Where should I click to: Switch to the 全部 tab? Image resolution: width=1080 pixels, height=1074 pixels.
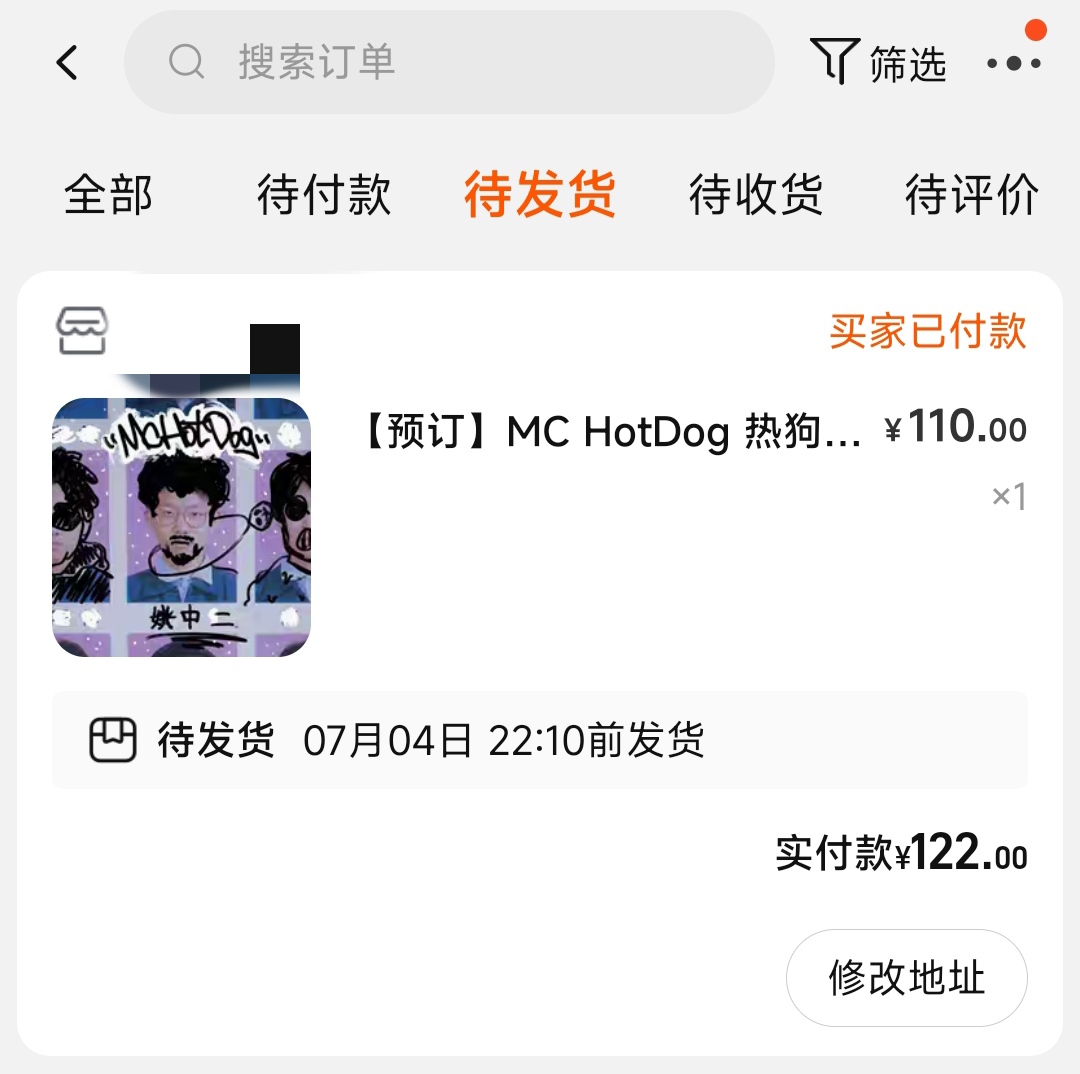coord(108,194)
